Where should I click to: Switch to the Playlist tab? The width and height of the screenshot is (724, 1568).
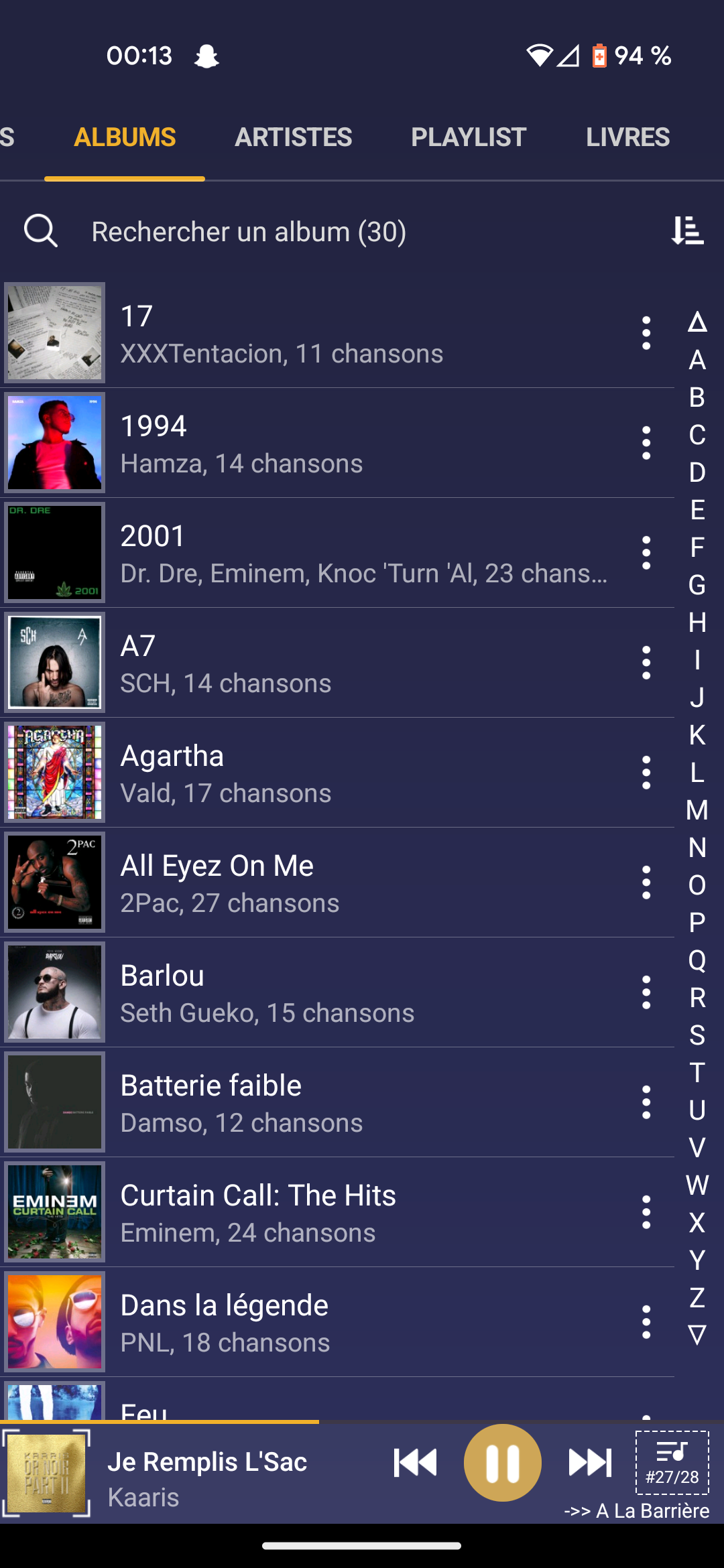[469, 137]
